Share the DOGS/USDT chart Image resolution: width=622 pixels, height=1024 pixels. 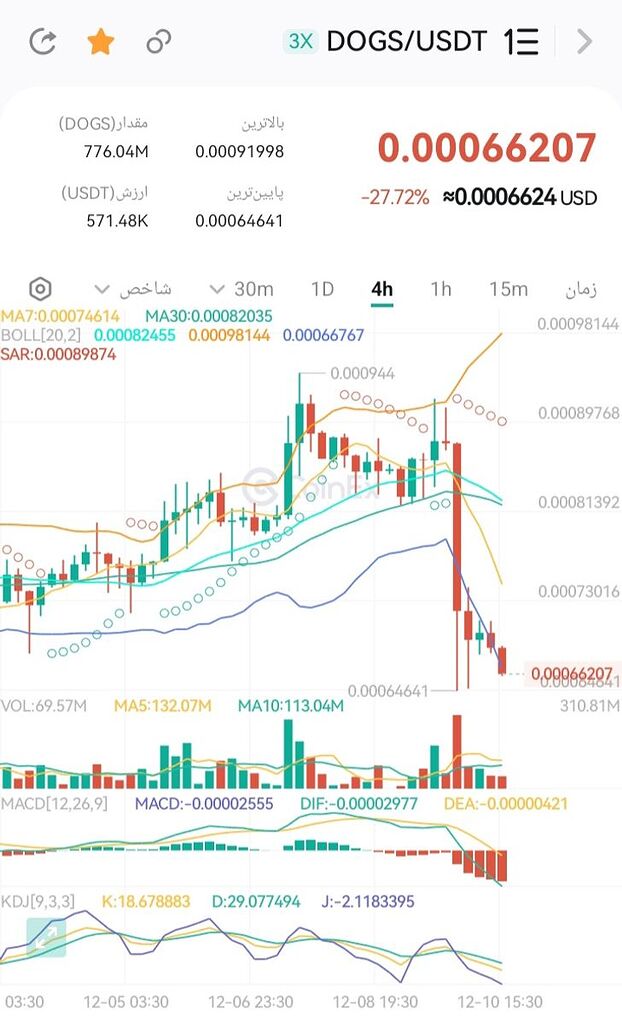click(43, 42)
